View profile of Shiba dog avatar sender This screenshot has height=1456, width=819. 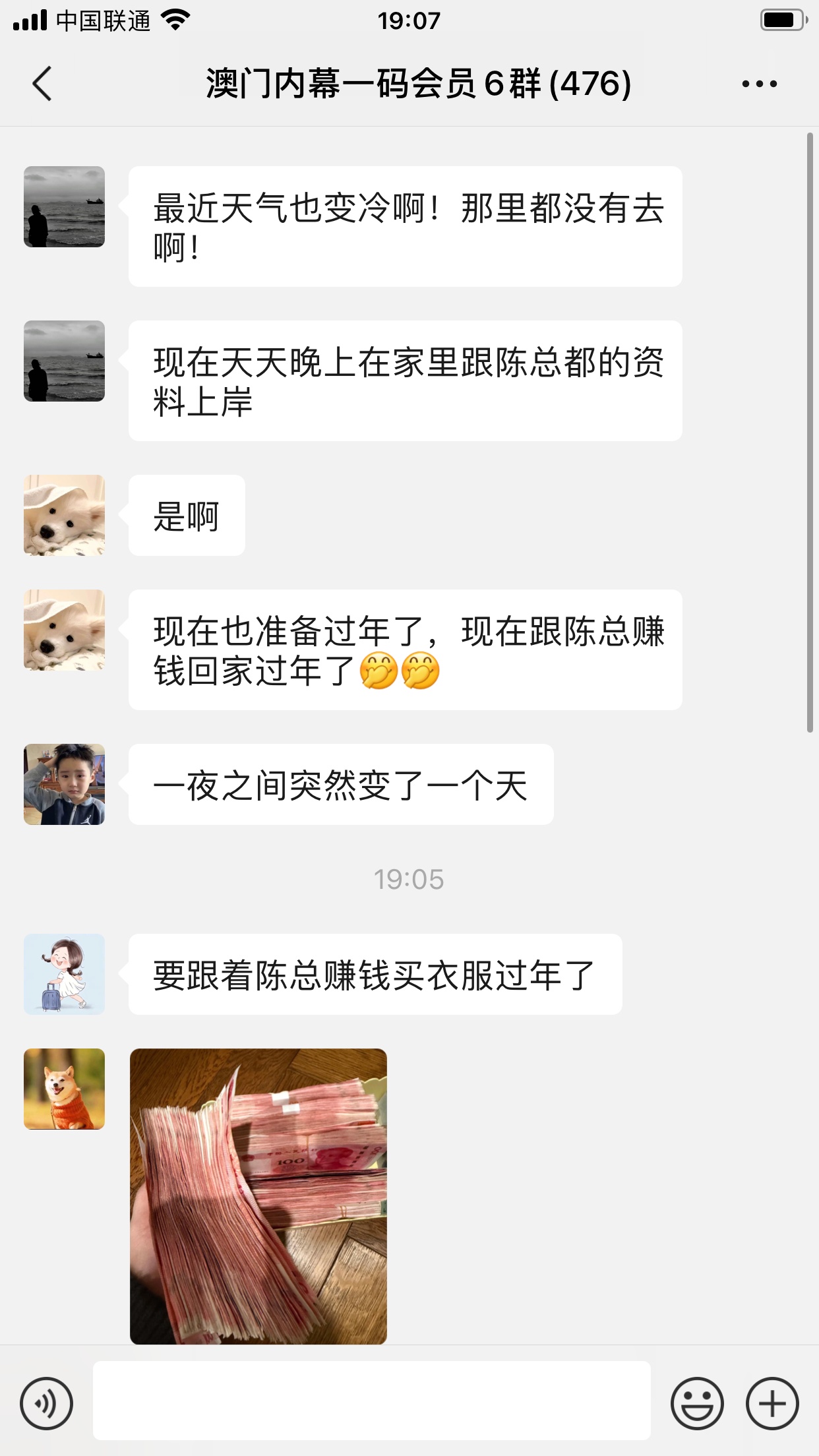click(x=65, y=1089)
